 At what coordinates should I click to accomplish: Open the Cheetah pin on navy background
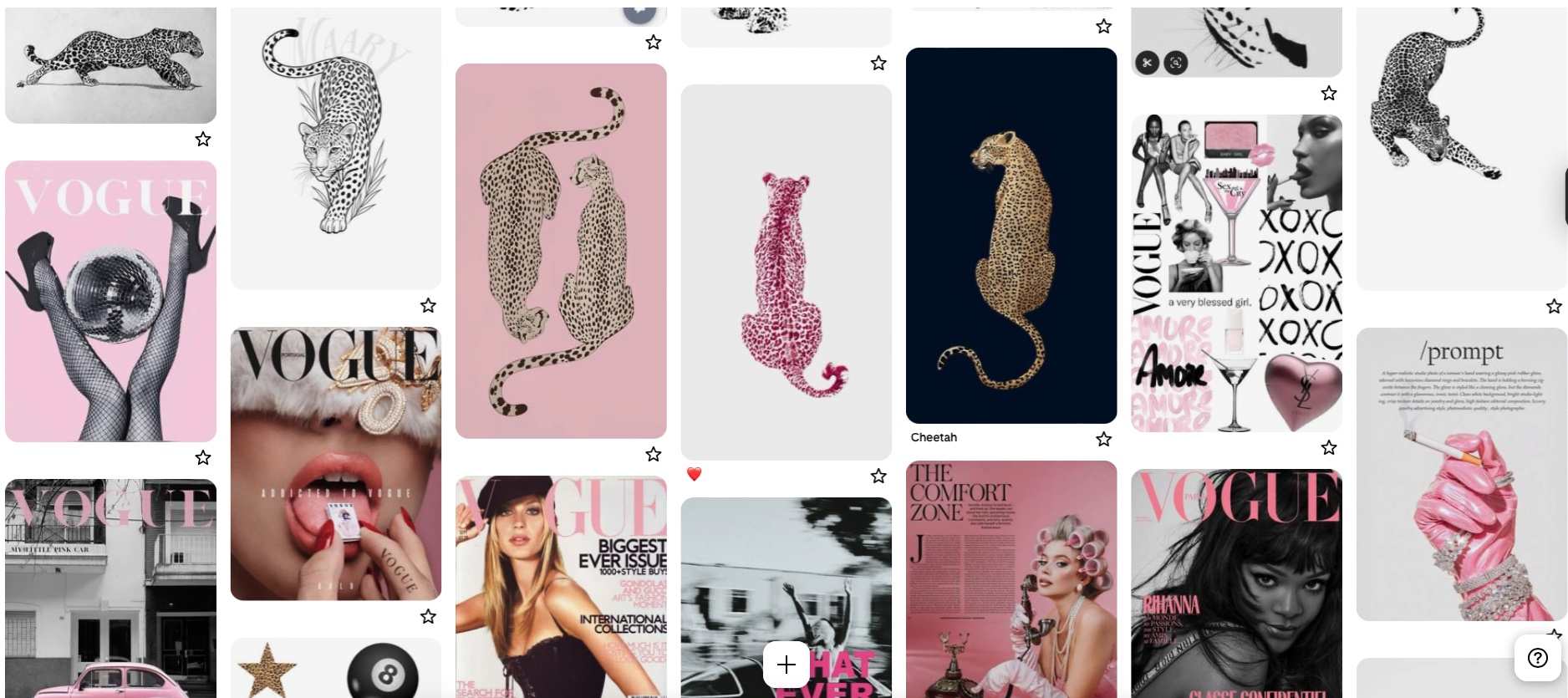pos(1011,236)
